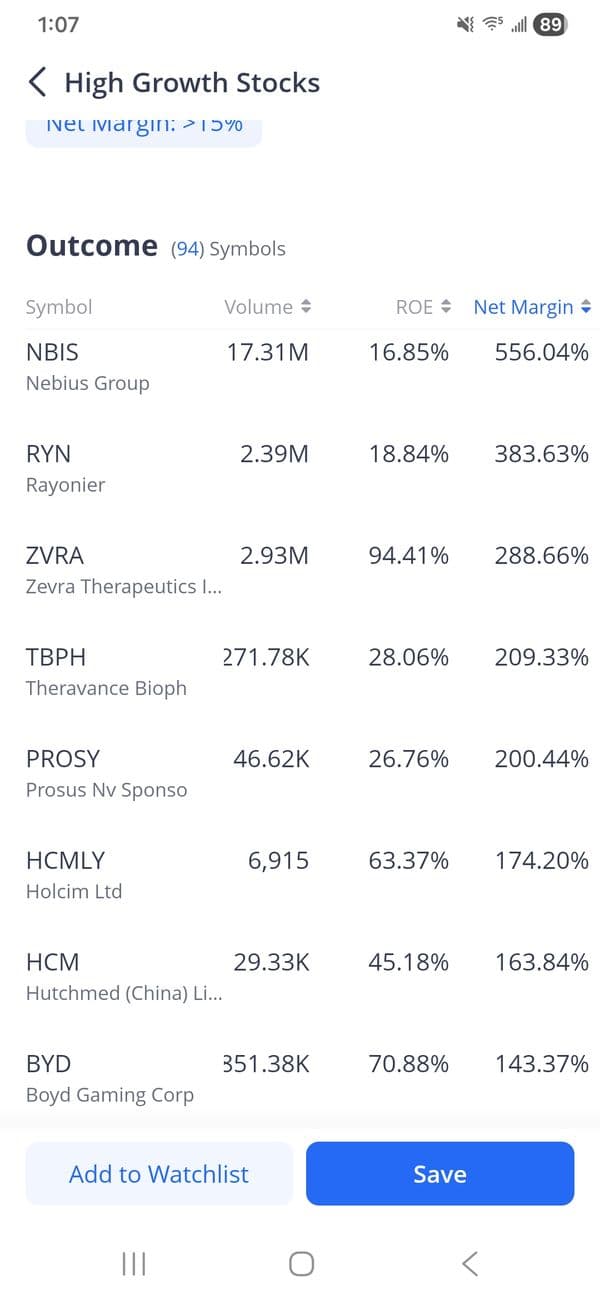Viewport: 600px width, 1300px height.
Task: Save this stock screener
Action: tap(440, 1174)
